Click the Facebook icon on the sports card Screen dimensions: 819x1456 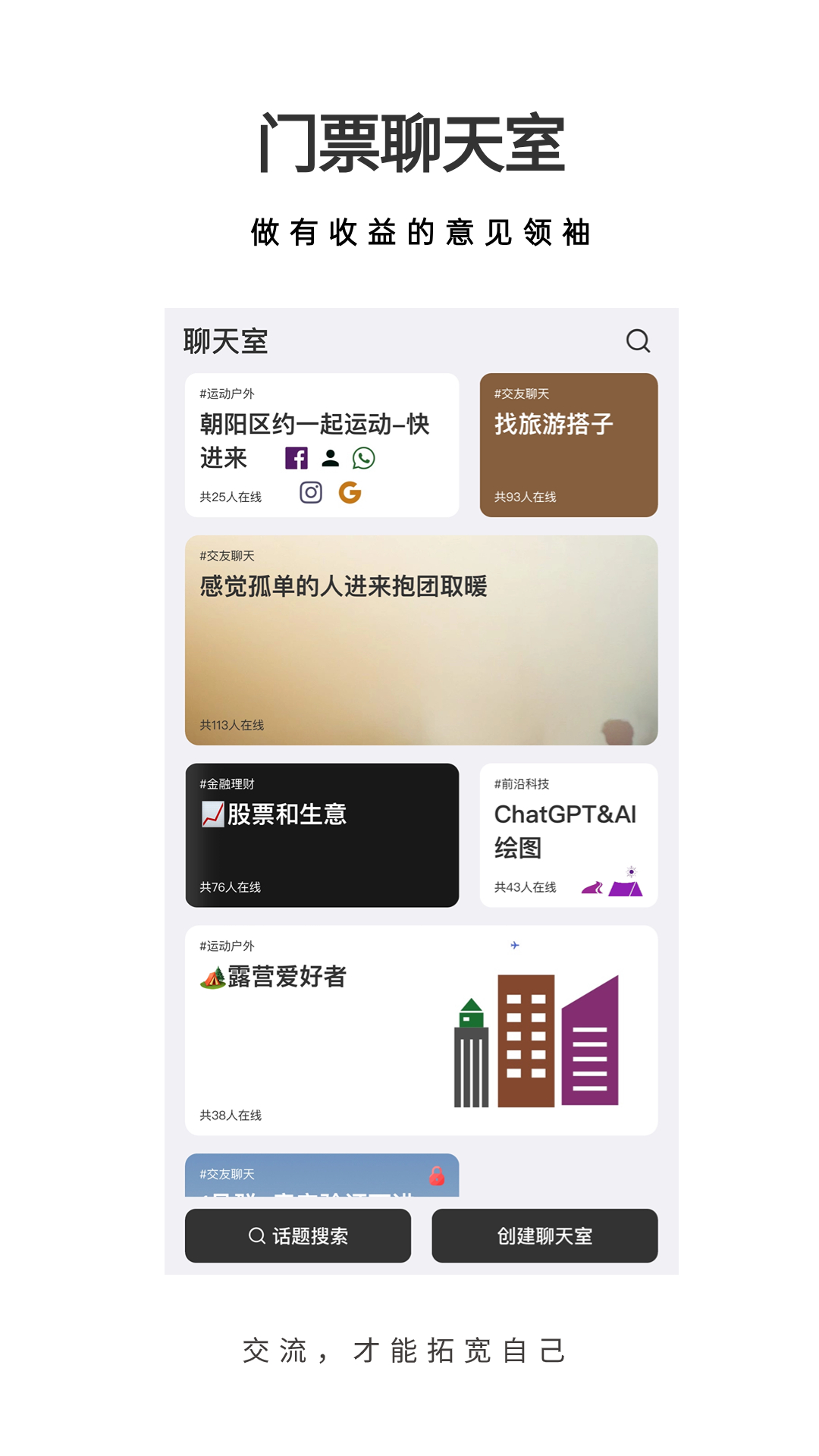pos(297,458)
